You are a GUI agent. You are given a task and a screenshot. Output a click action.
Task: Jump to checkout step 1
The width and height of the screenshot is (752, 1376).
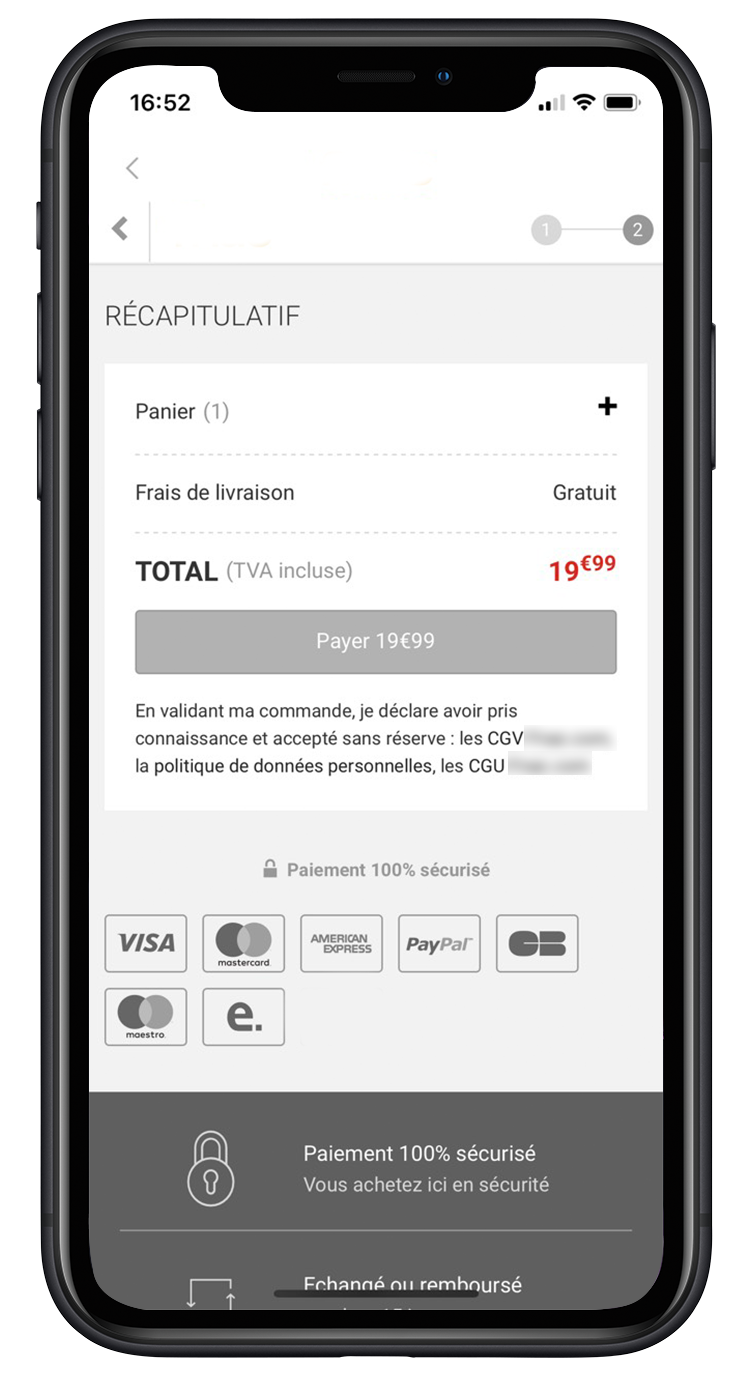[545, 231]
